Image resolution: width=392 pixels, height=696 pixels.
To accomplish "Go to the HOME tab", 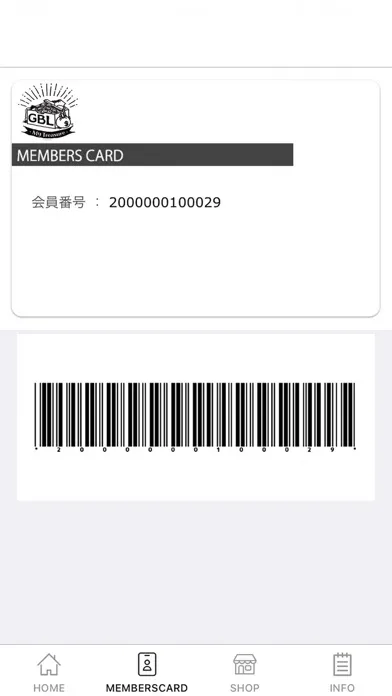I will pyautogui.click(x=49, y=672).
